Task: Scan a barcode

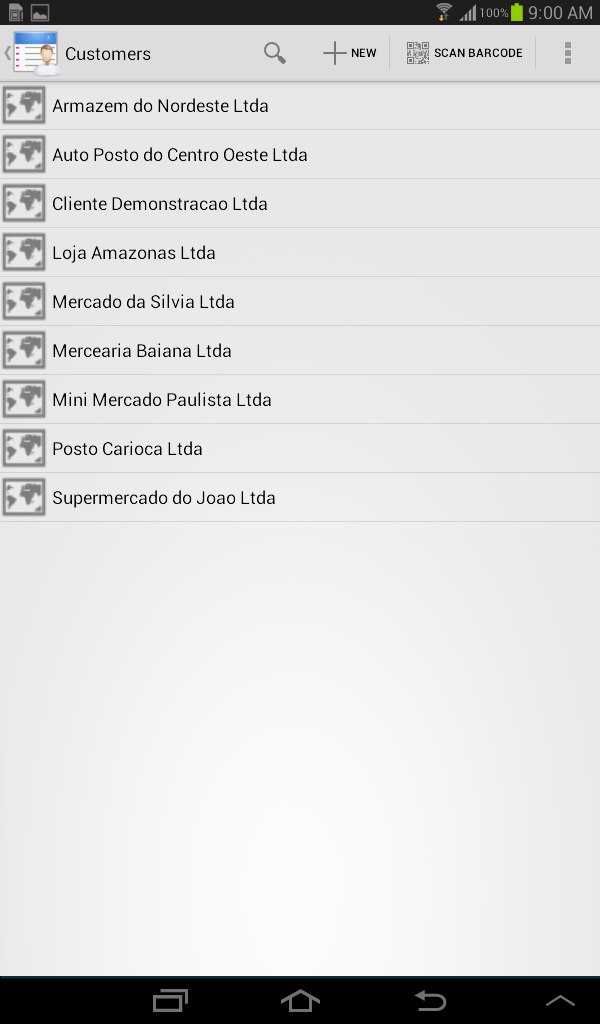Action: pos(465,53)
